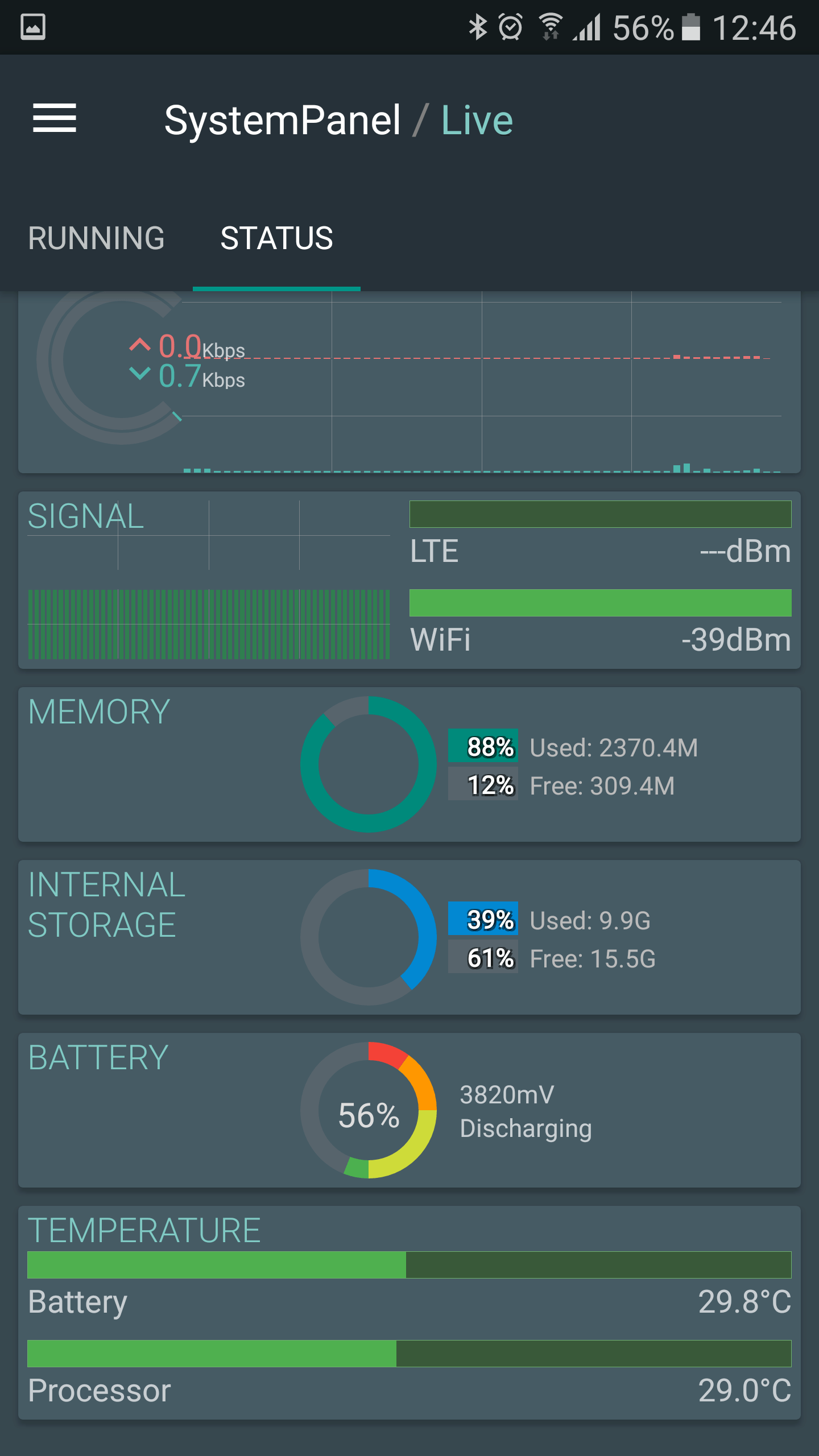
Task: Open the Battery card
Action: click(409, 1110)
